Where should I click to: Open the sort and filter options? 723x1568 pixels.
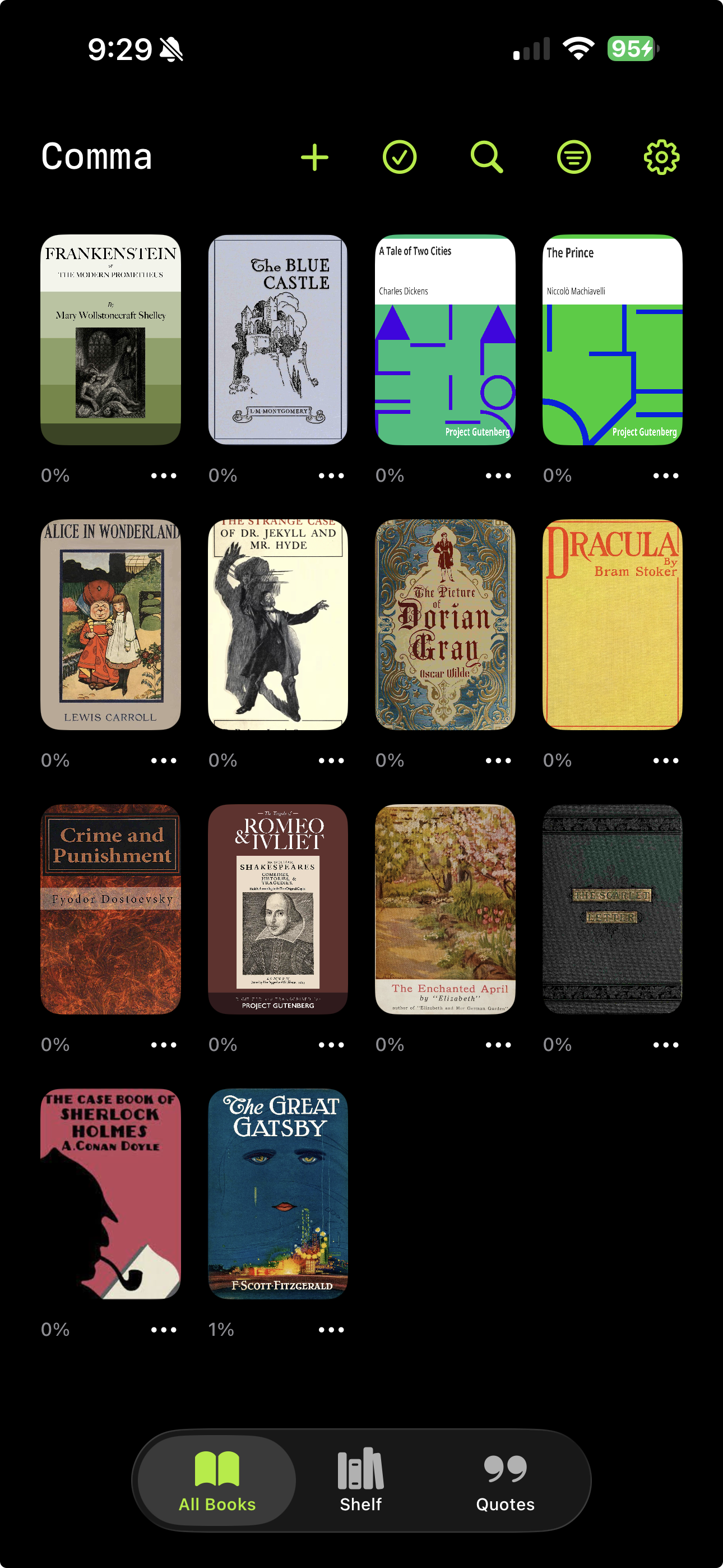(573, 158)
